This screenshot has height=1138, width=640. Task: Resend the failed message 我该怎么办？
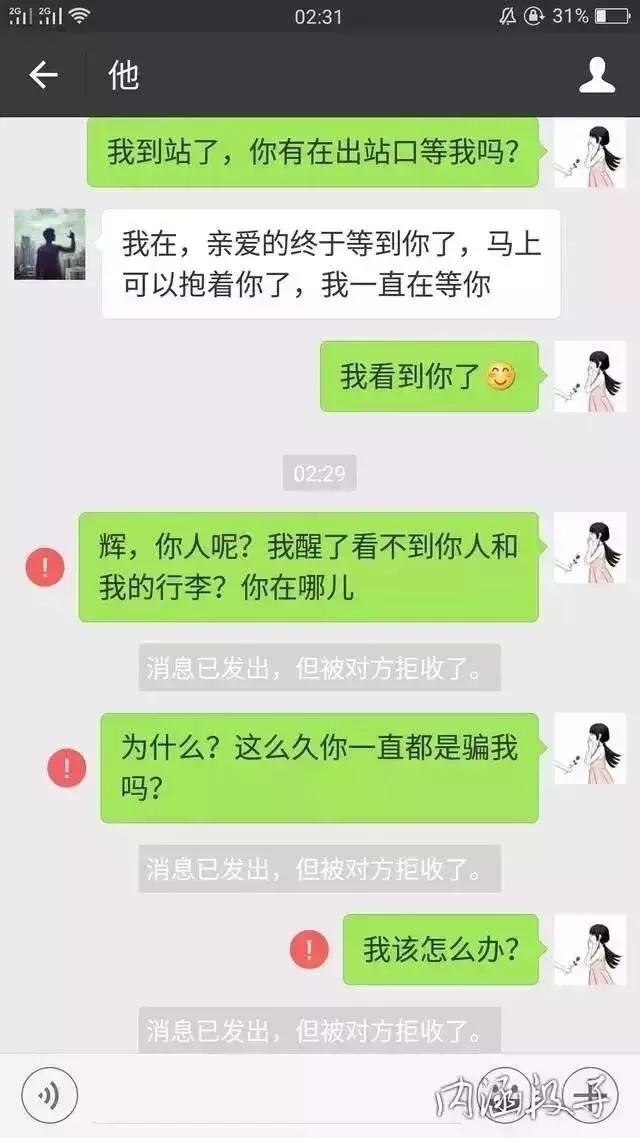(x=309, y=948)
